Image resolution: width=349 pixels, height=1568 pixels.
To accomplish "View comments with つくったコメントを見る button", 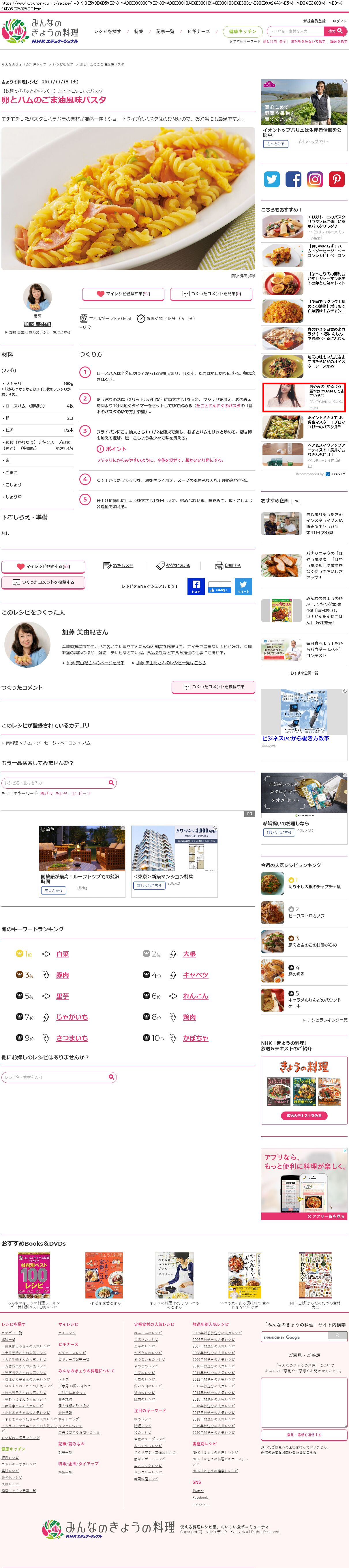I will pyautogui.click(x=212, y=293).
